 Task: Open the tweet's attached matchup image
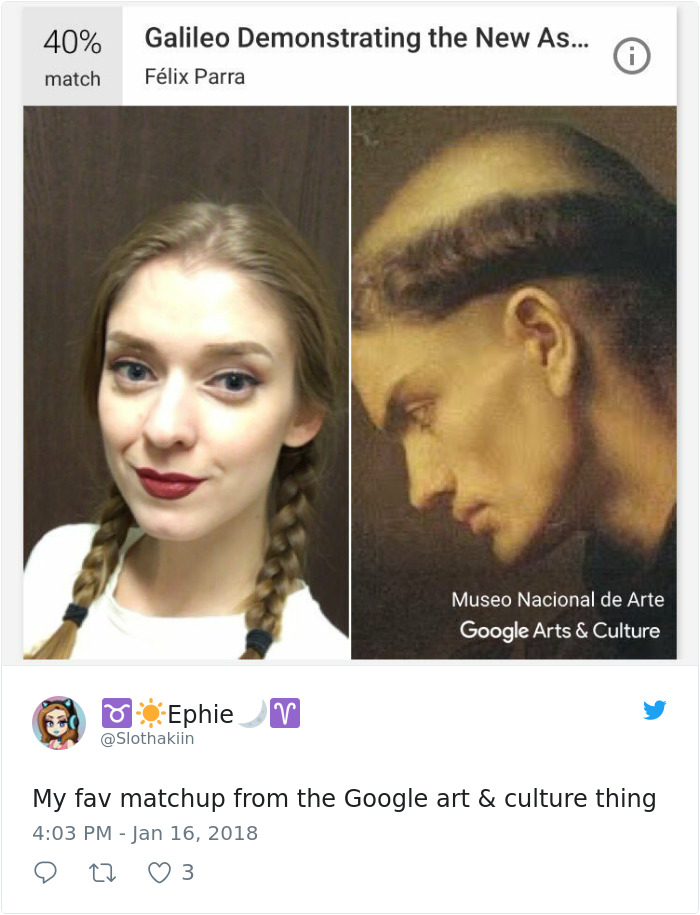(350, 382)
